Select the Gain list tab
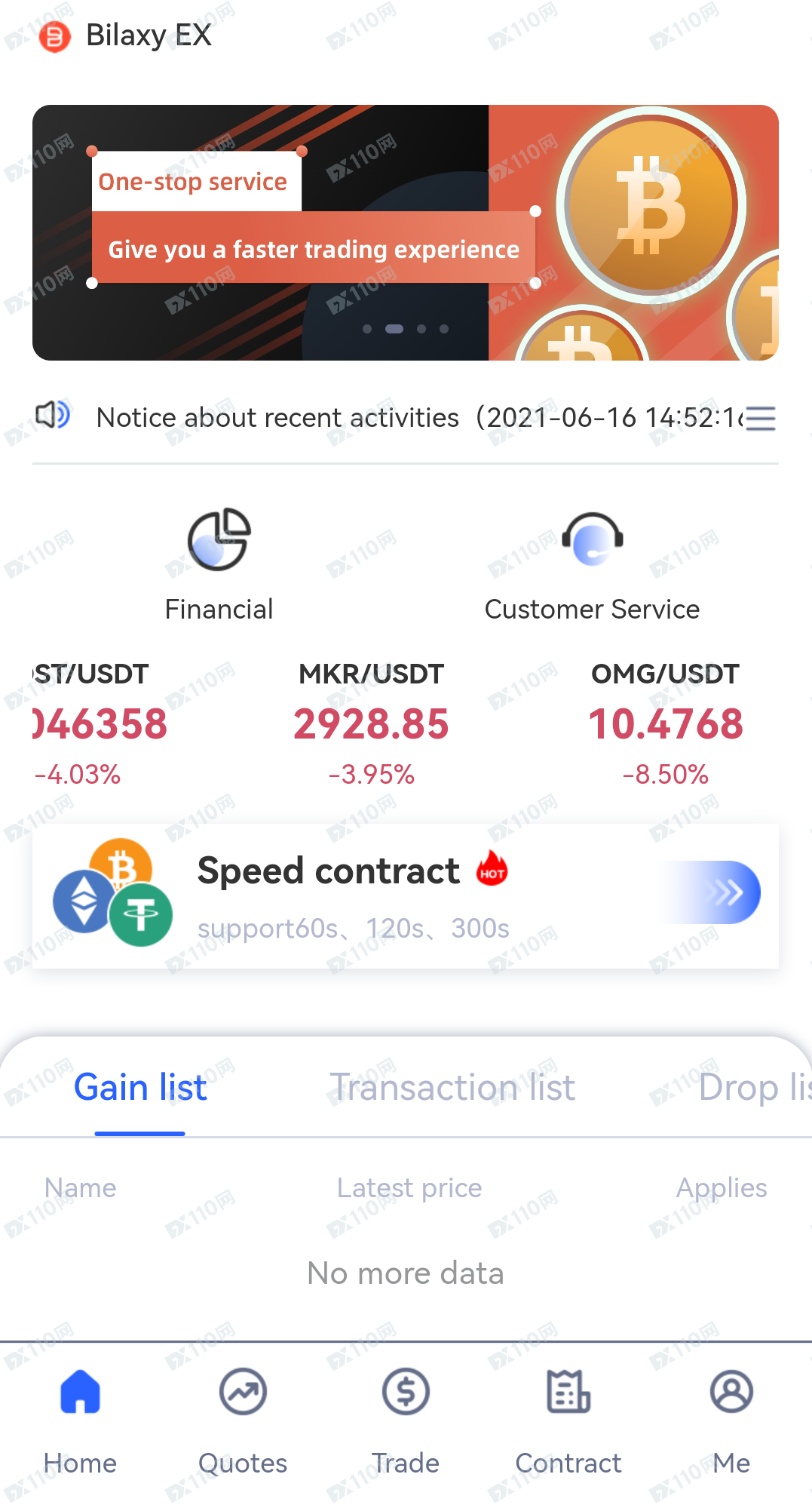Screen dimensions: 812x1508 (140, 1088)
